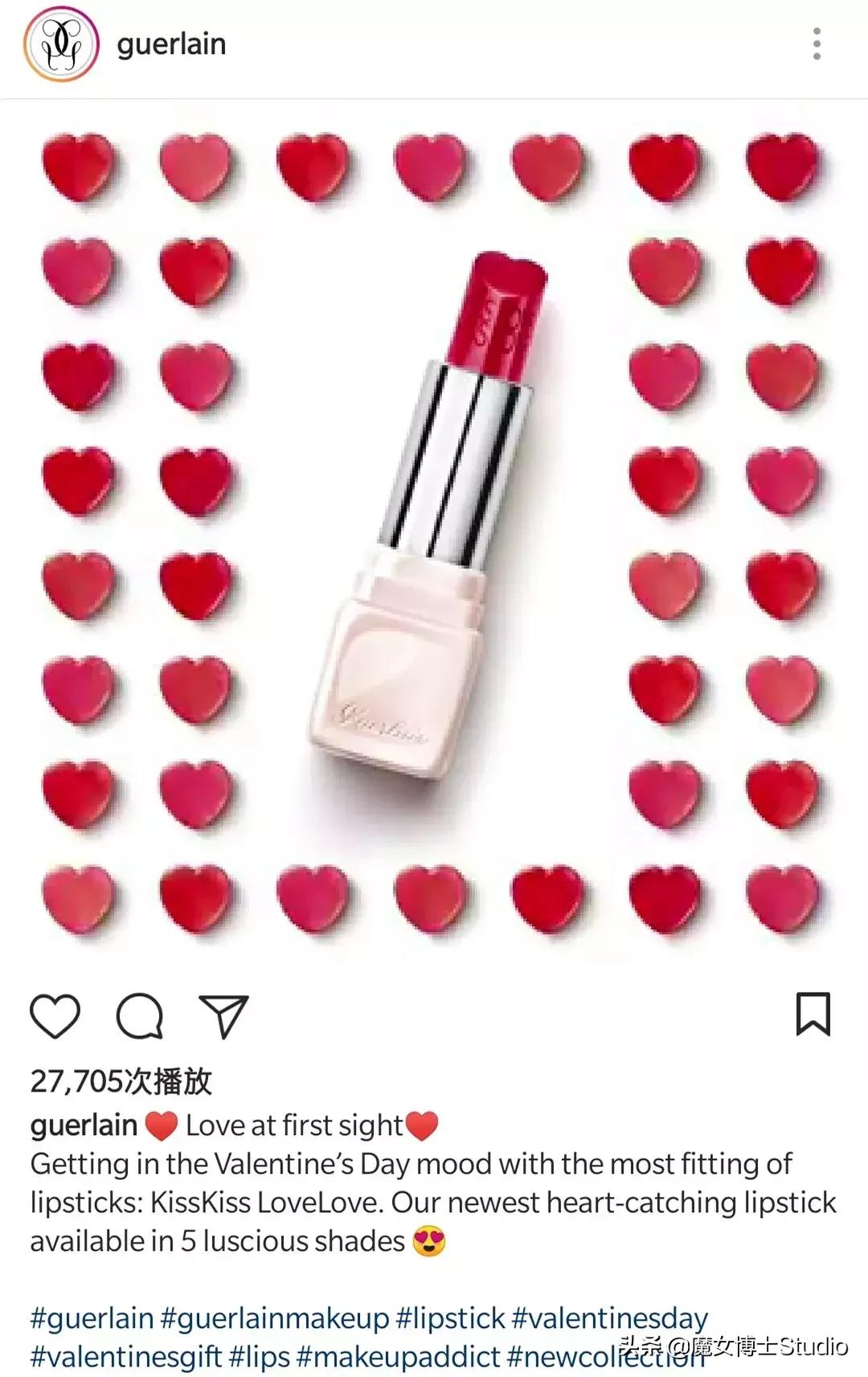Viewport: 868px width, 1377px height.
Task: Open comments on this post
Action: pyautogui.click(x=140, y=1016)
